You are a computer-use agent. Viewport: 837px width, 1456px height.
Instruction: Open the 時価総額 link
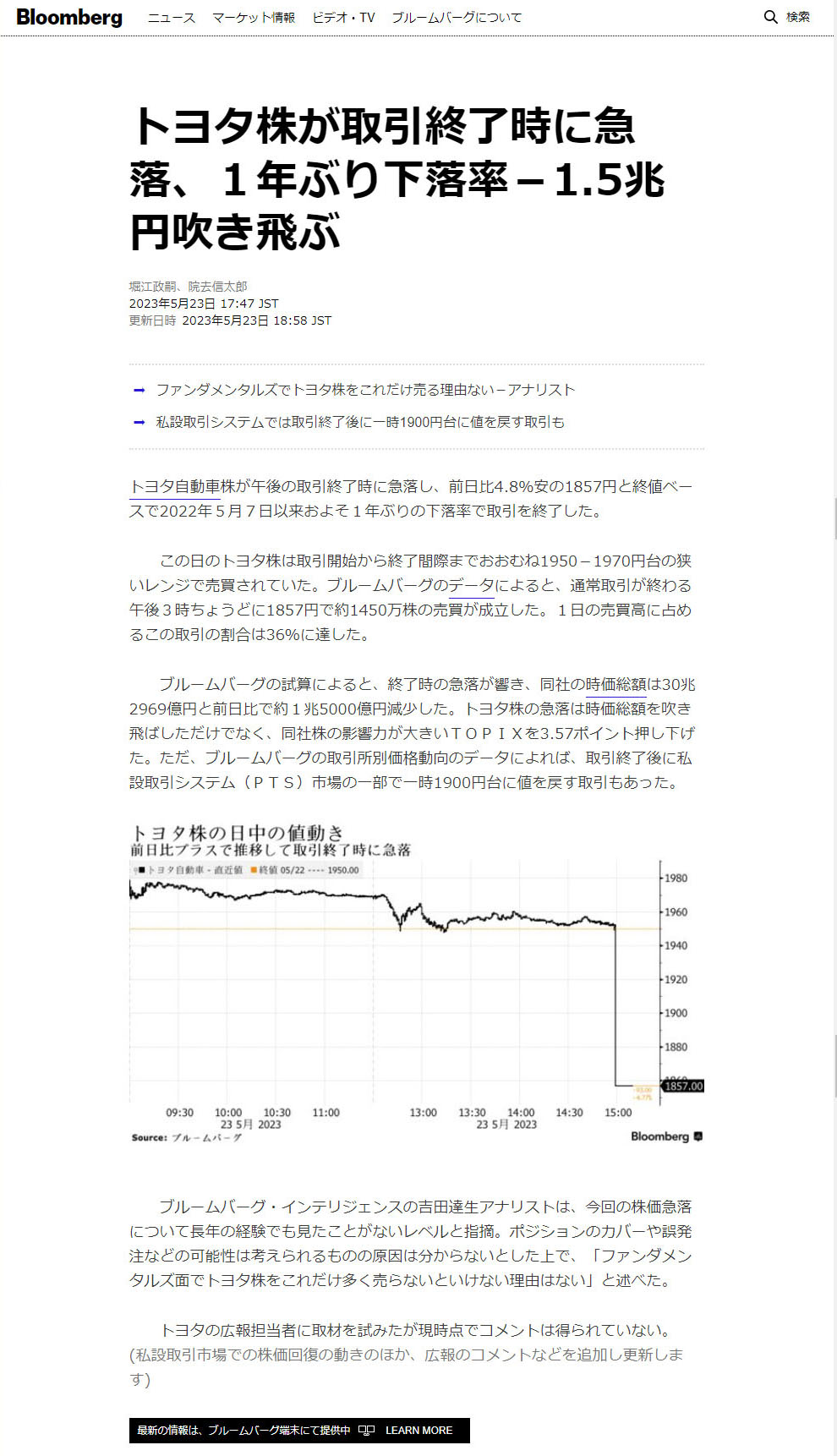coord(615,684)
